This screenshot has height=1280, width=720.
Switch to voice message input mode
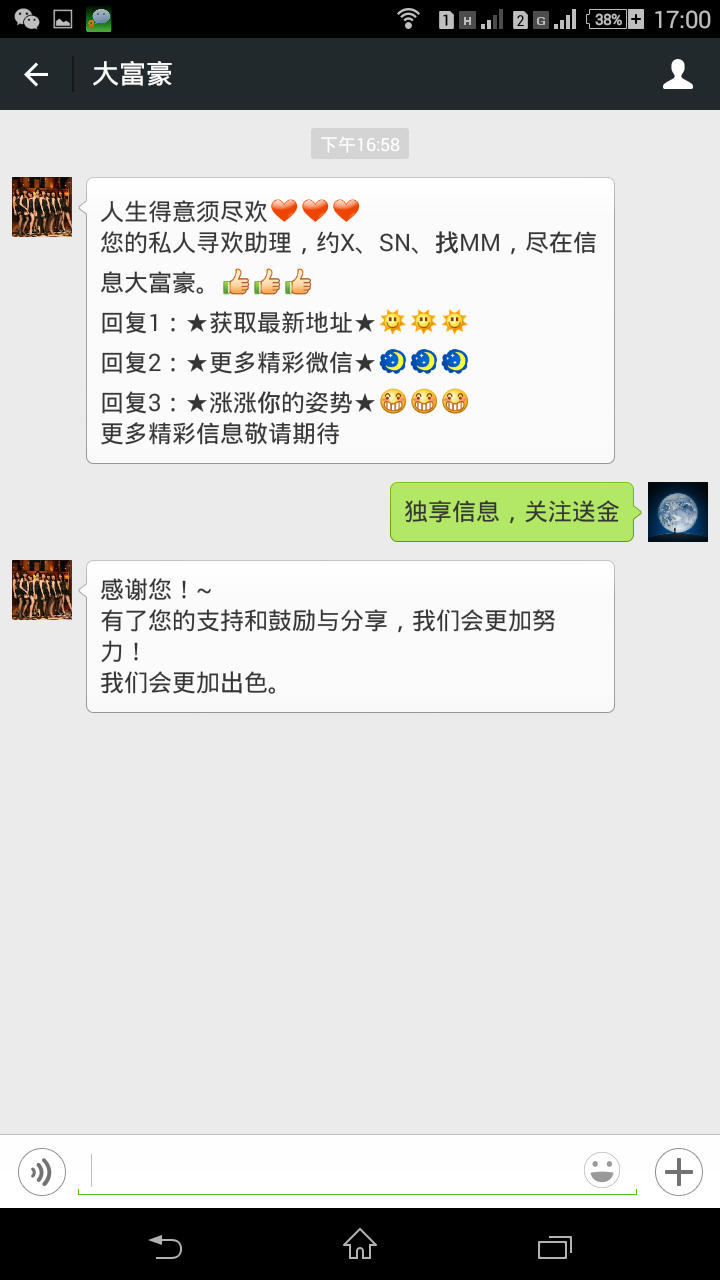coord(41,1171)
